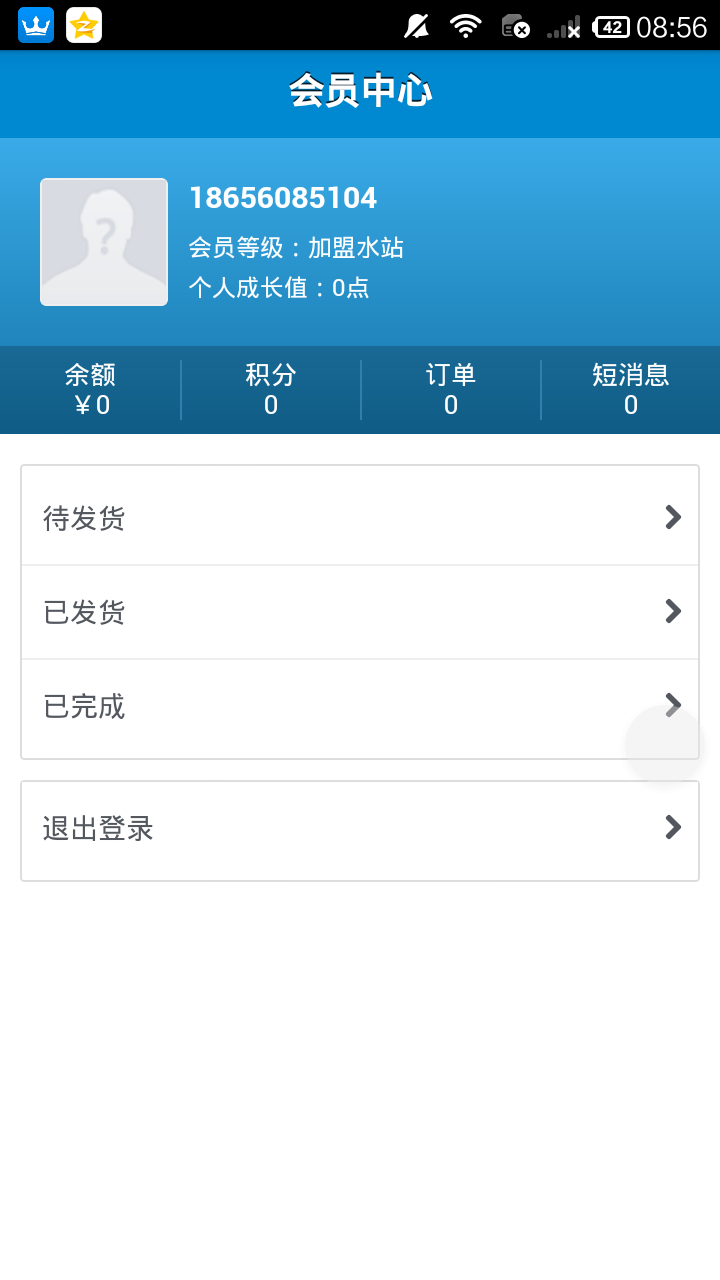This screenshot has width=720, height=1280.
Task: Open the 订单 count section
Action: (451, 390)
